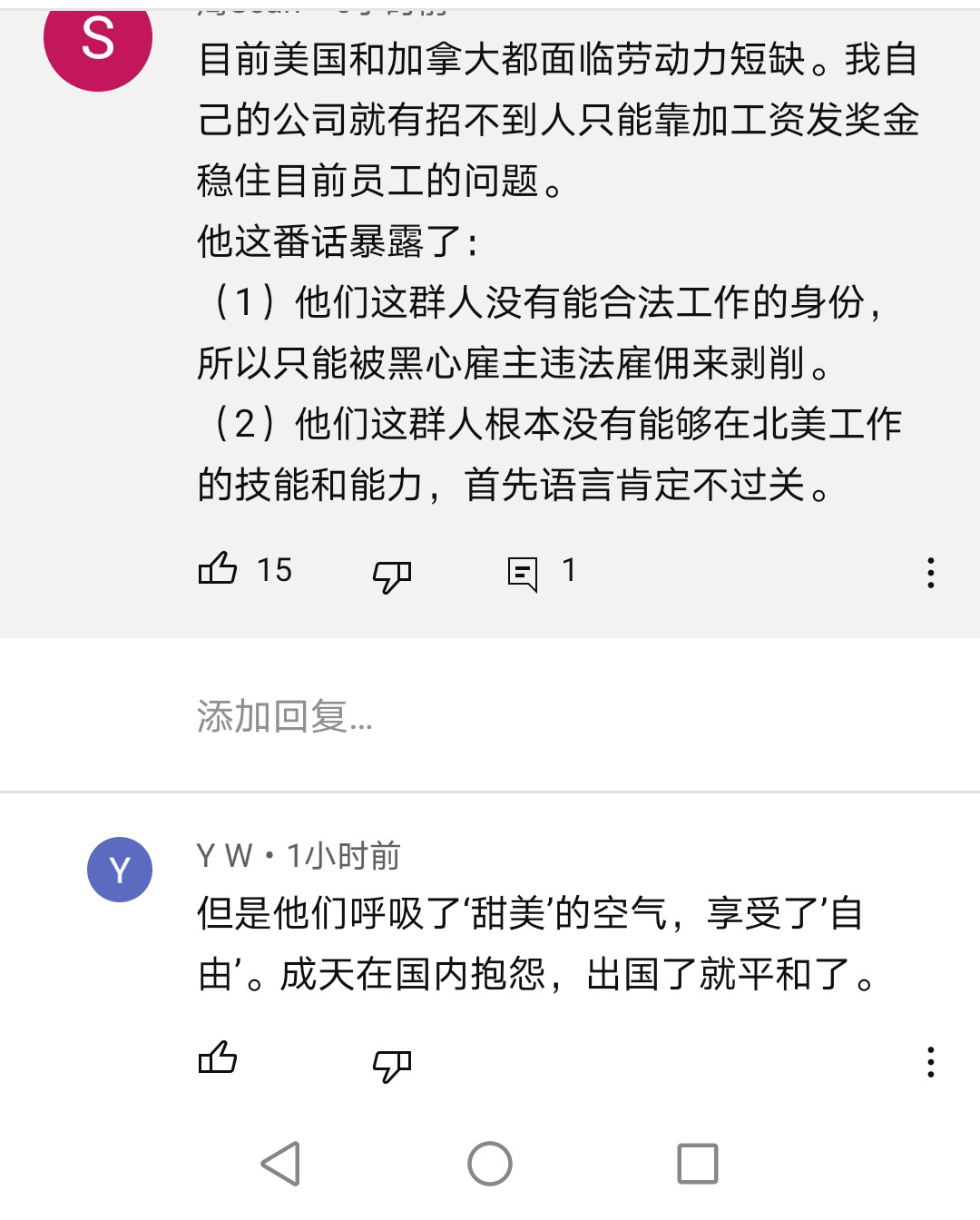The width and height of the screenshot is (980, 1220).
Task: Tap the 添加回复 reply field
Action: click(x=285, y=717)
